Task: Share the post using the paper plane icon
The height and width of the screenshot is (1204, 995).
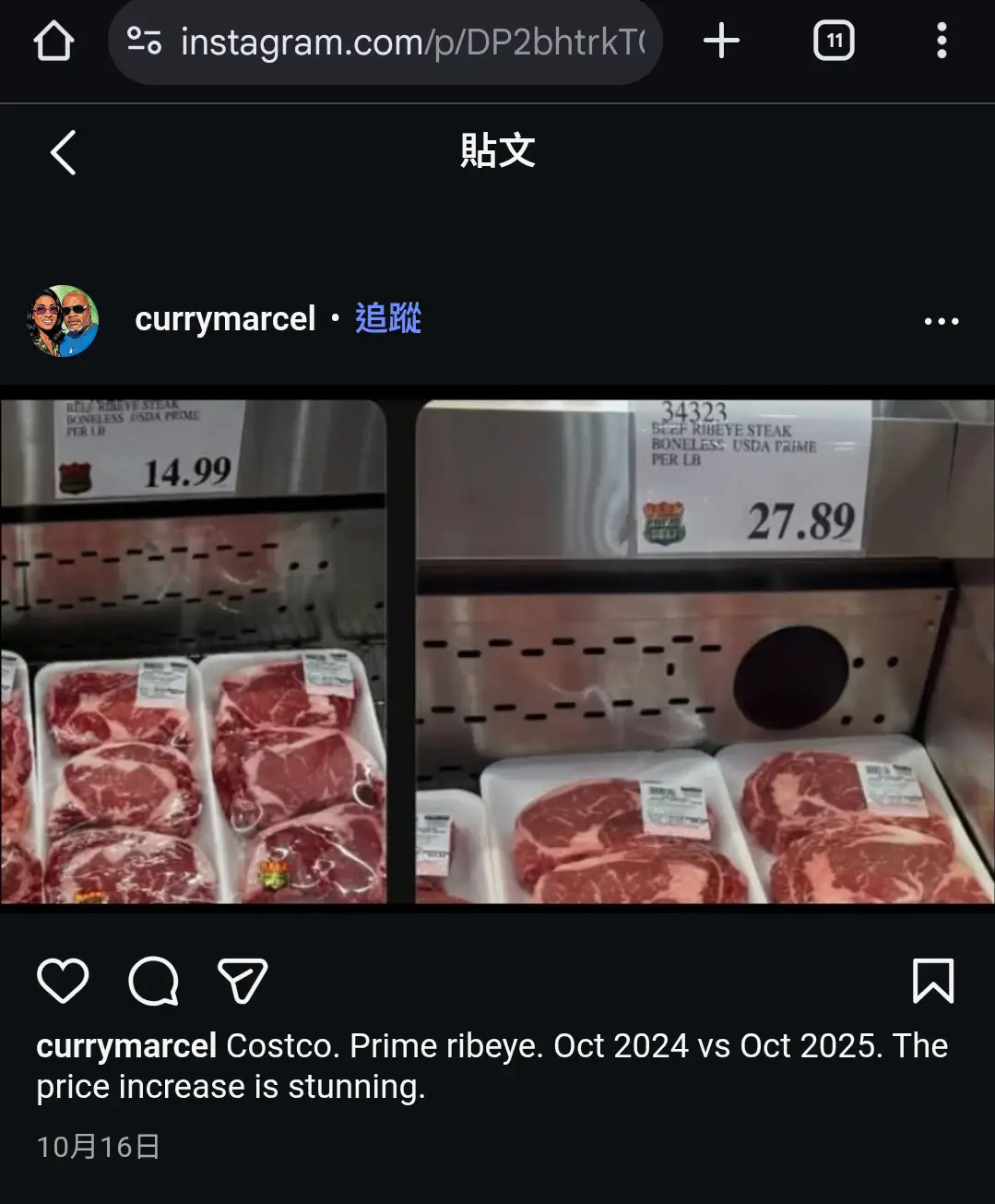Action: [x=243, y=980]
